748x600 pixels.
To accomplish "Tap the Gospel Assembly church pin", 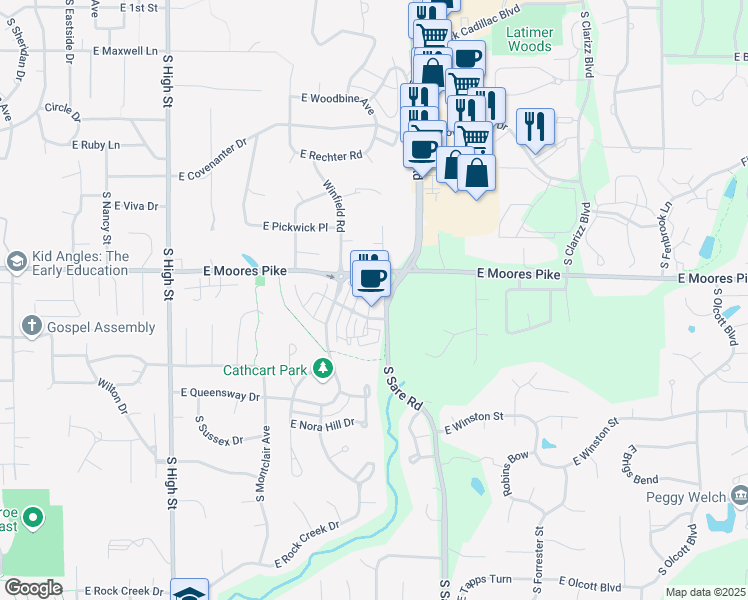I will click(x=31, y=327).
